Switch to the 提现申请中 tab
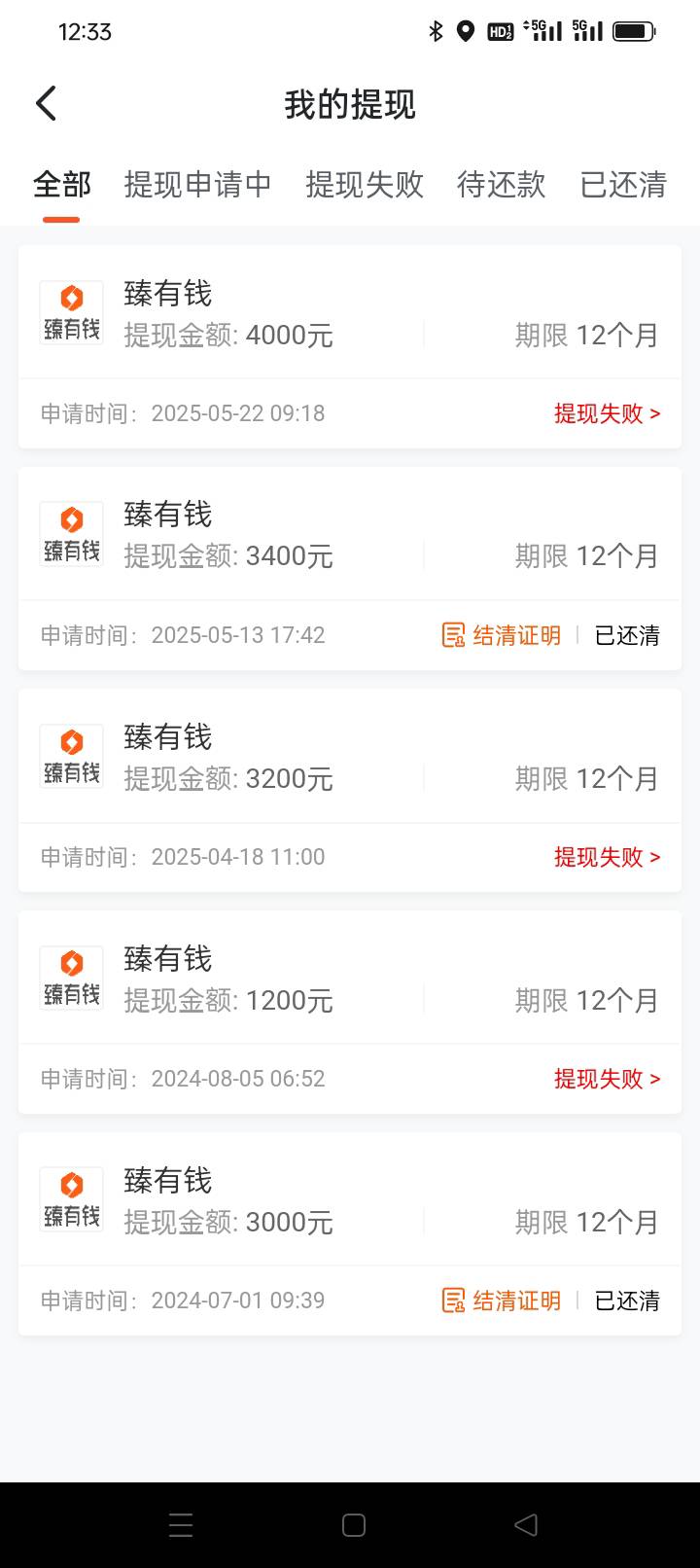Image resolution: width=700 pixels, height=1568 pixels. pyautogui.click(x=197, y=184)
